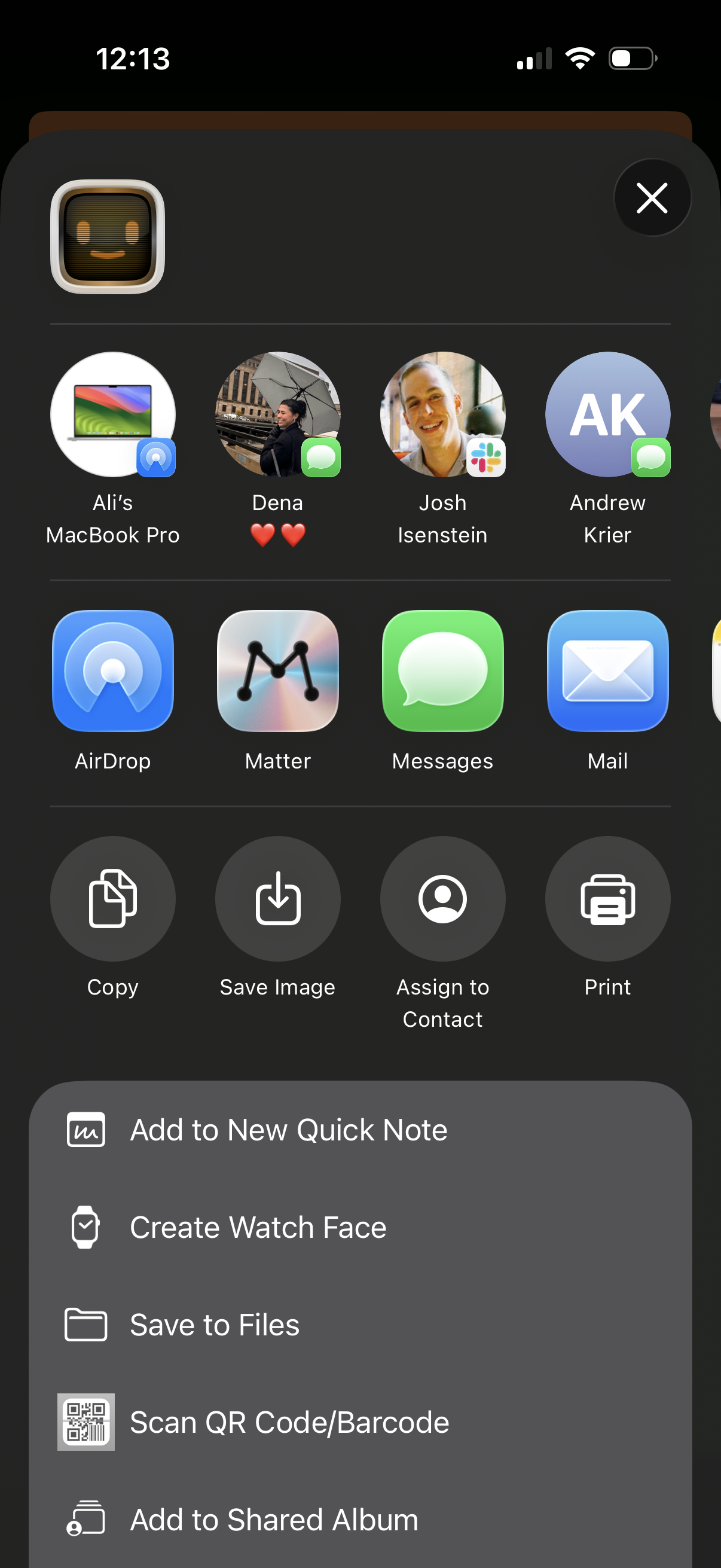
Task: Open AirDrop sharing
Action: pos(112,672)
